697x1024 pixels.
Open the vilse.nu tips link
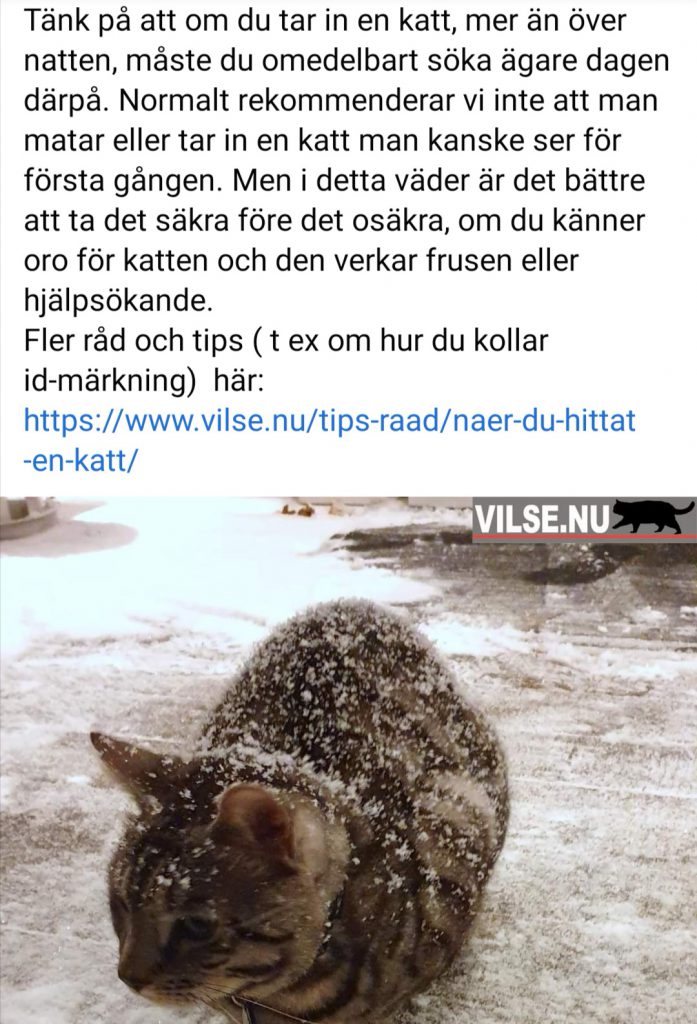pyautogui.click(x=328, y=421)
